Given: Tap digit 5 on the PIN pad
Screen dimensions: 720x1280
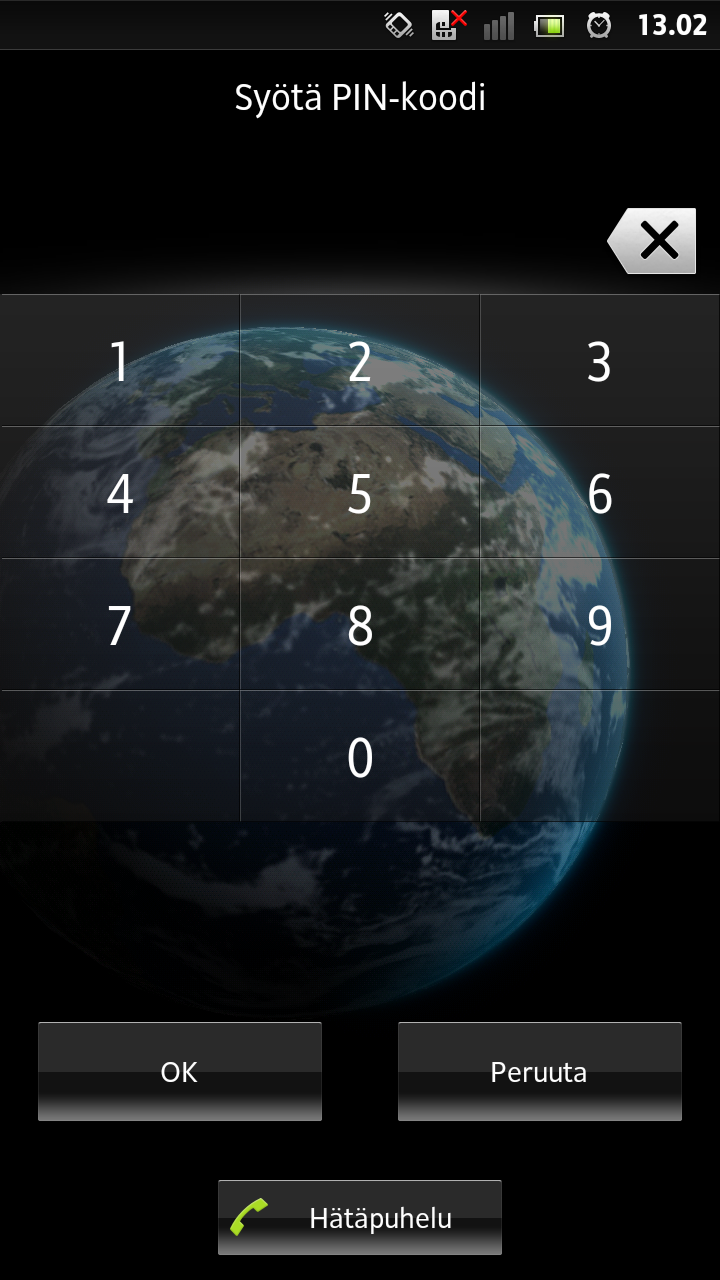Looking at the screenshot, I should (360, 493).
